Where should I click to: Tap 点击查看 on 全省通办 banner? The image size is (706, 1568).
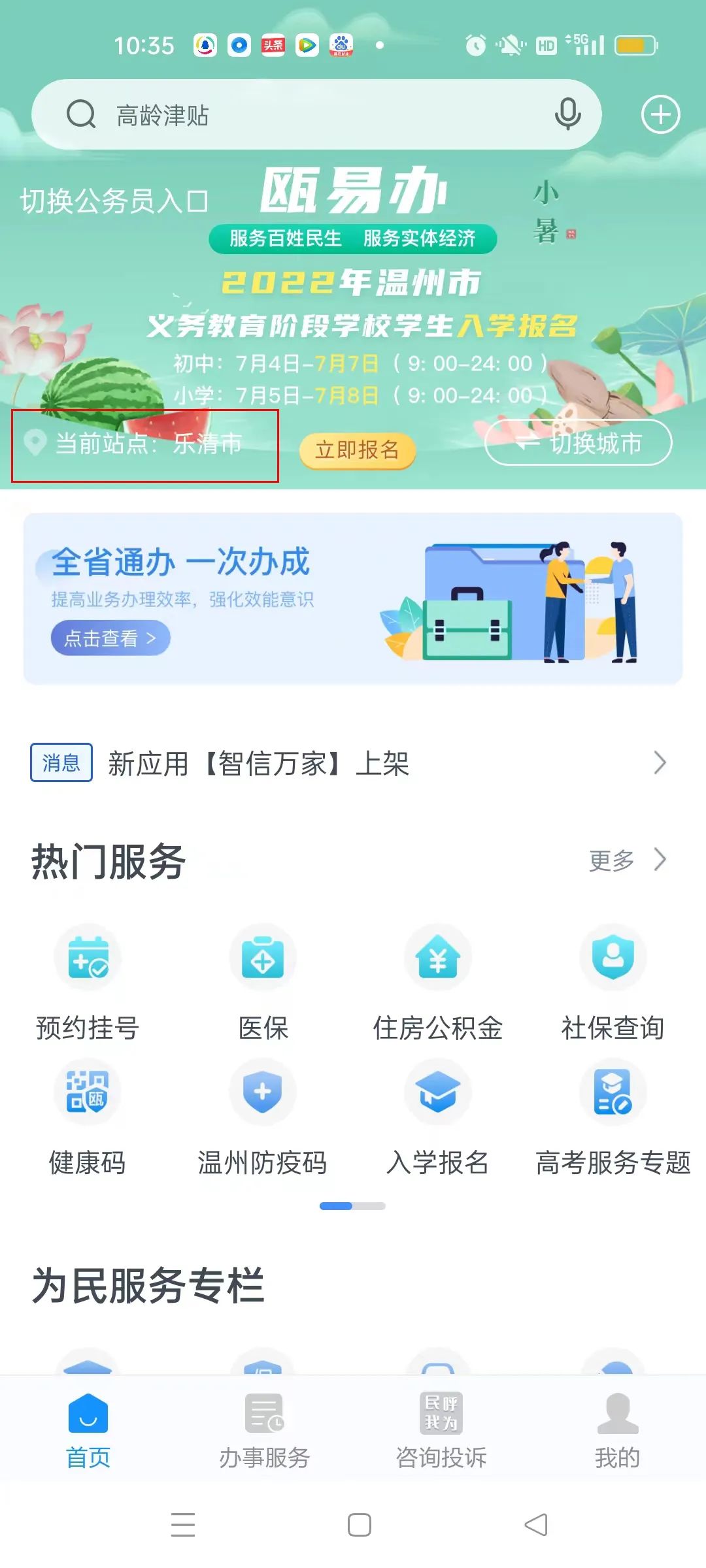click(110, 638)
